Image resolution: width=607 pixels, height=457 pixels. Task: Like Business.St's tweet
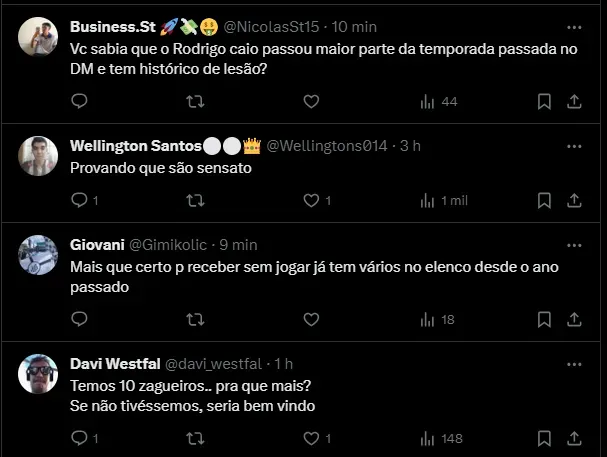(311, 101)
